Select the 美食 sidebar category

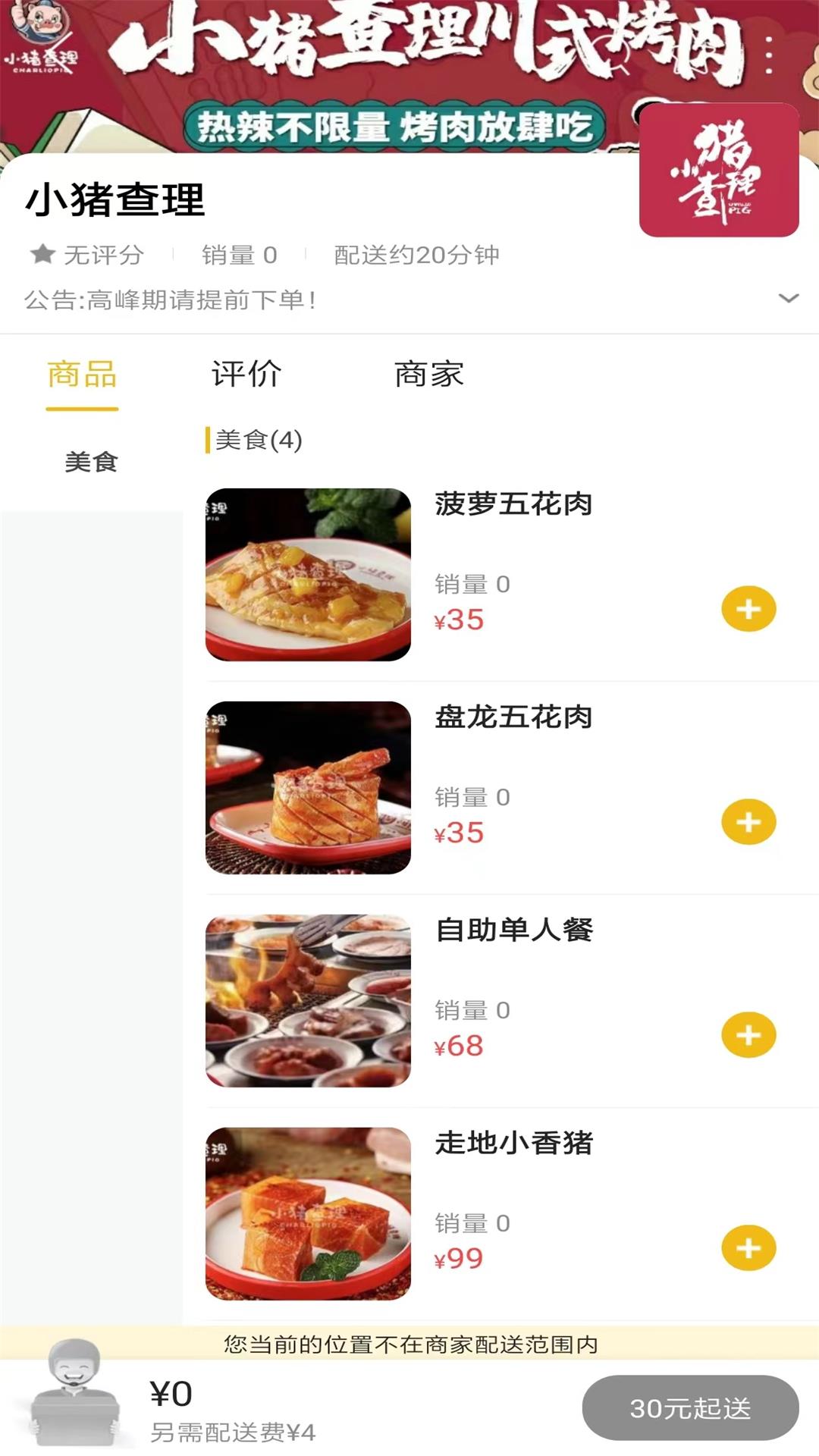tap(91, 460)
